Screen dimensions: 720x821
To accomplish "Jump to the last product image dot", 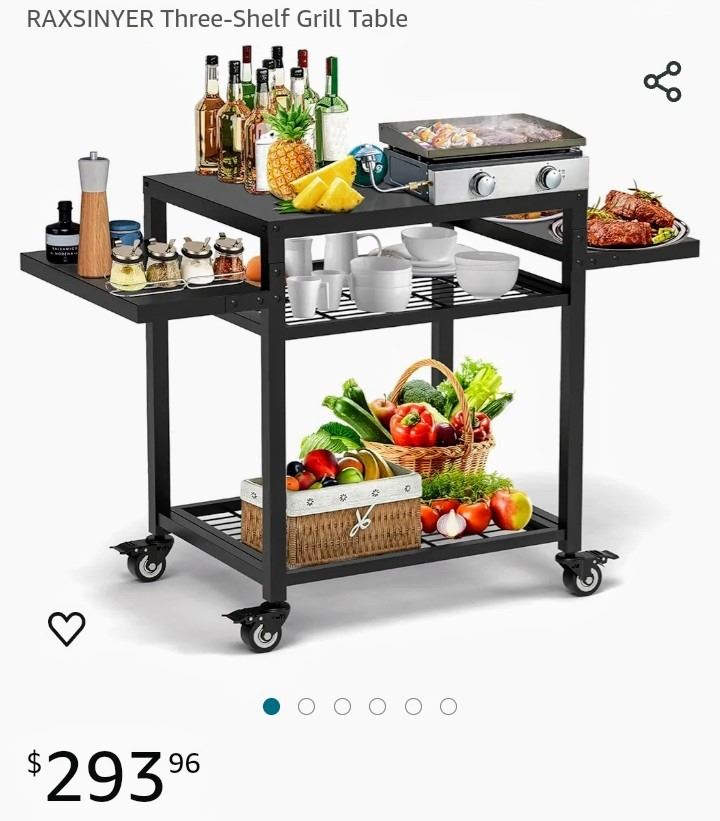I will [x=448, y=707].
